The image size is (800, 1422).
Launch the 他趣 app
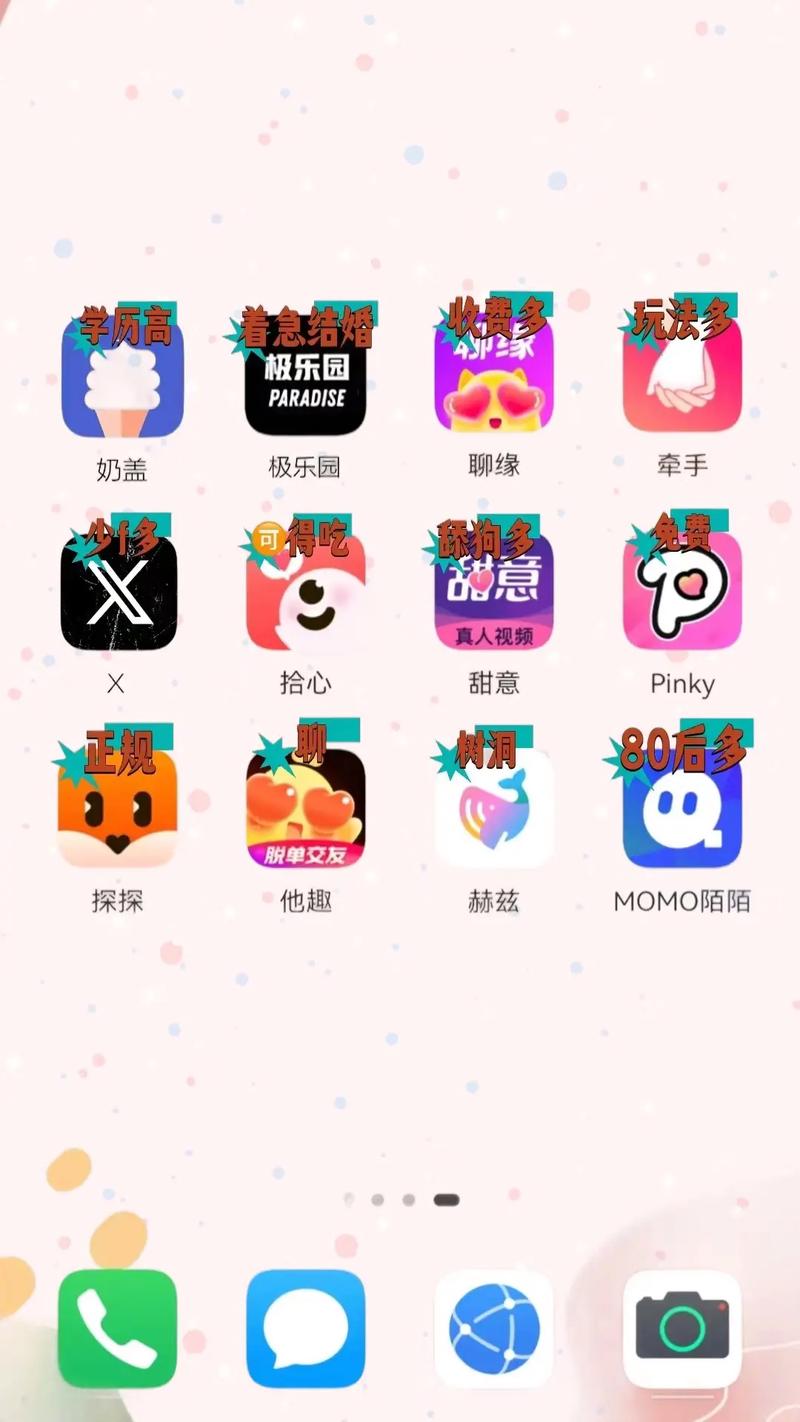tap(305, 810)
